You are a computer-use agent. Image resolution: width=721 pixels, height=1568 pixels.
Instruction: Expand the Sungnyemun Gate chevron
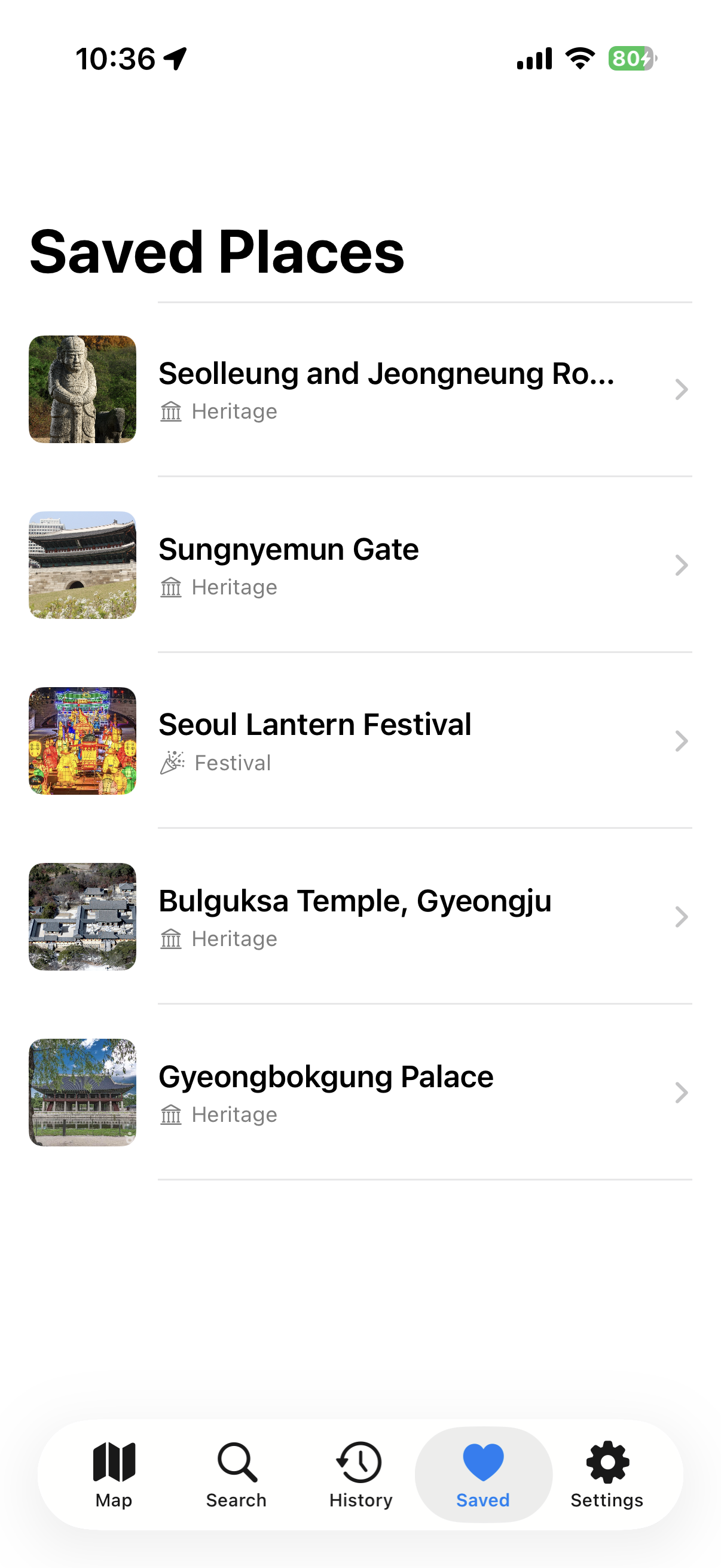point(681,565)
